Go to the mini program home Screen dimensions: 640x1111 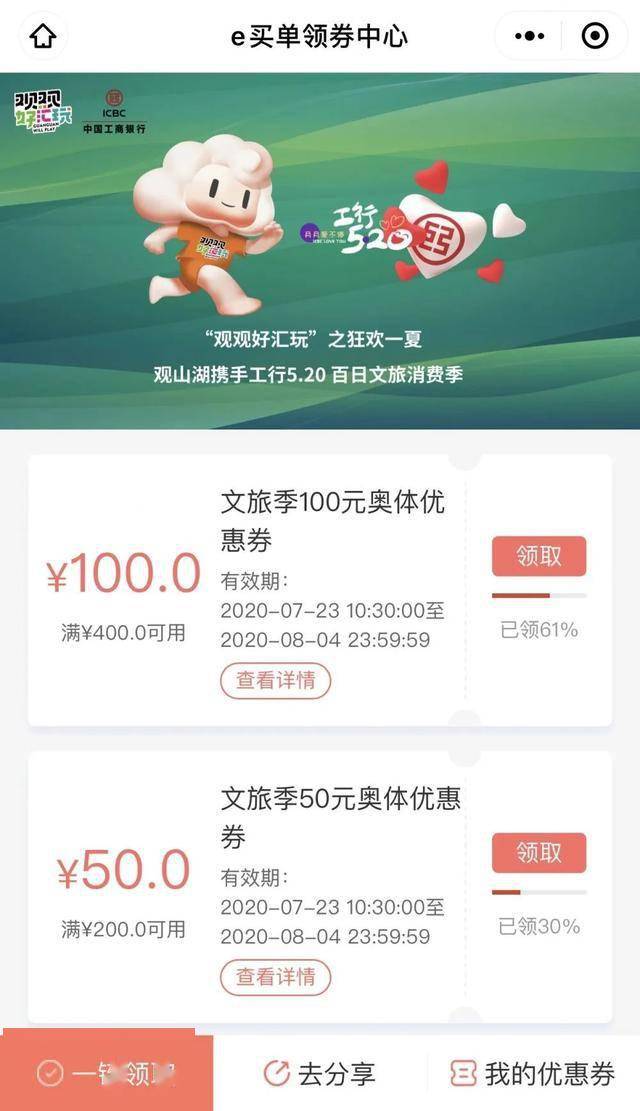coord(43,37)
